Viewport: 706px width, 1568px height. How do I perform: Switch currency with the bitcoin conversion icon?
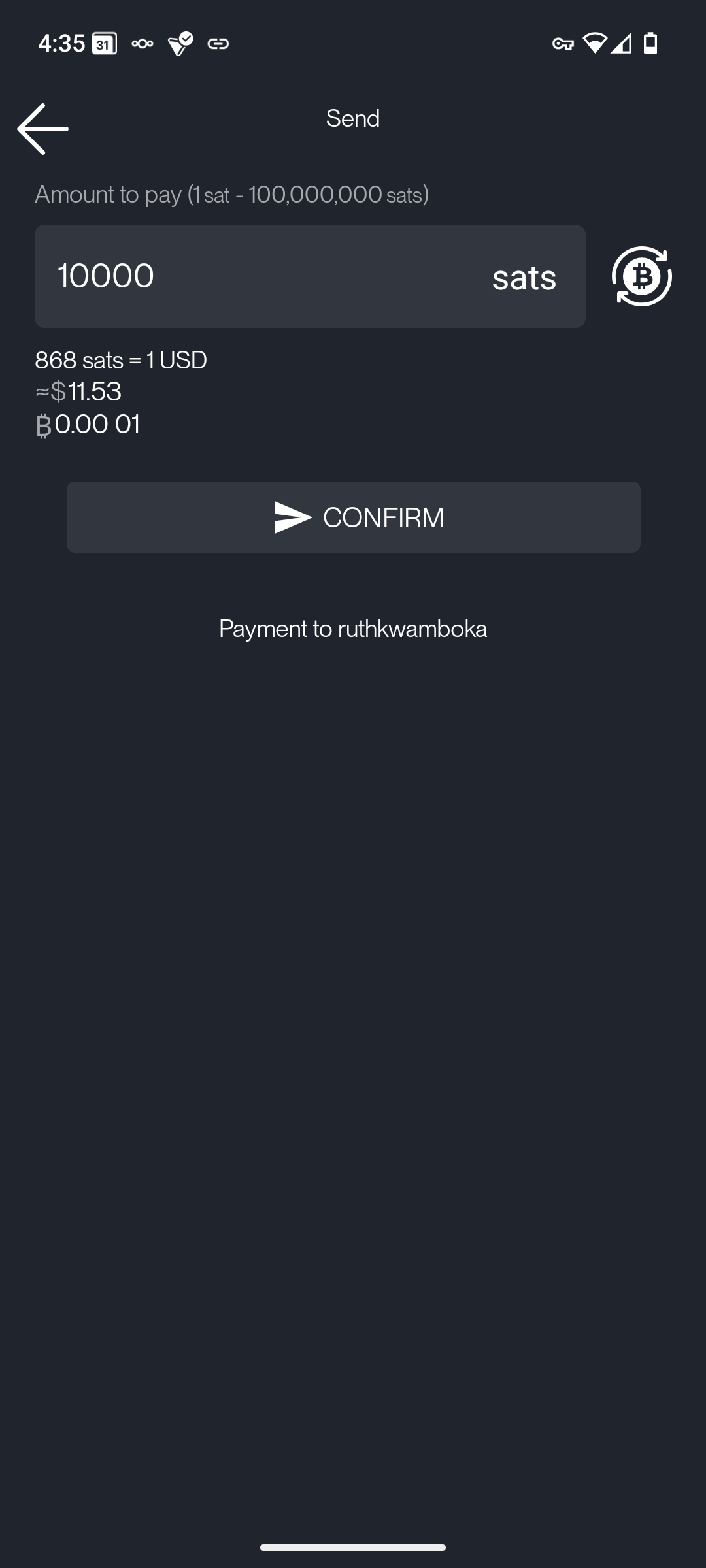[641, 276]
